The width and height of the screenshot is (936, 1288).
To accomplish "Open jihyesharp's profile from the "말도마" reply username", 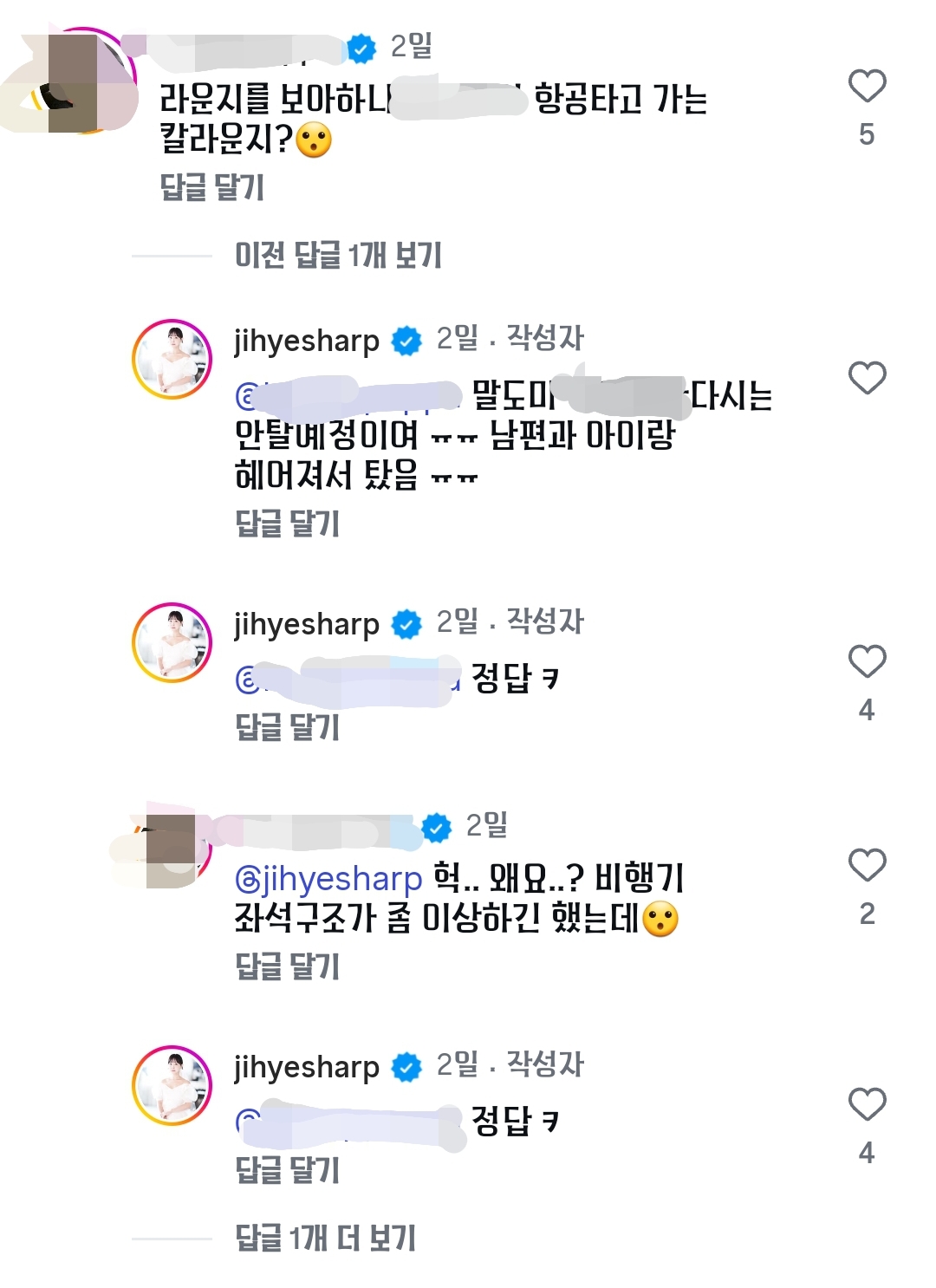I will point(306,341).
